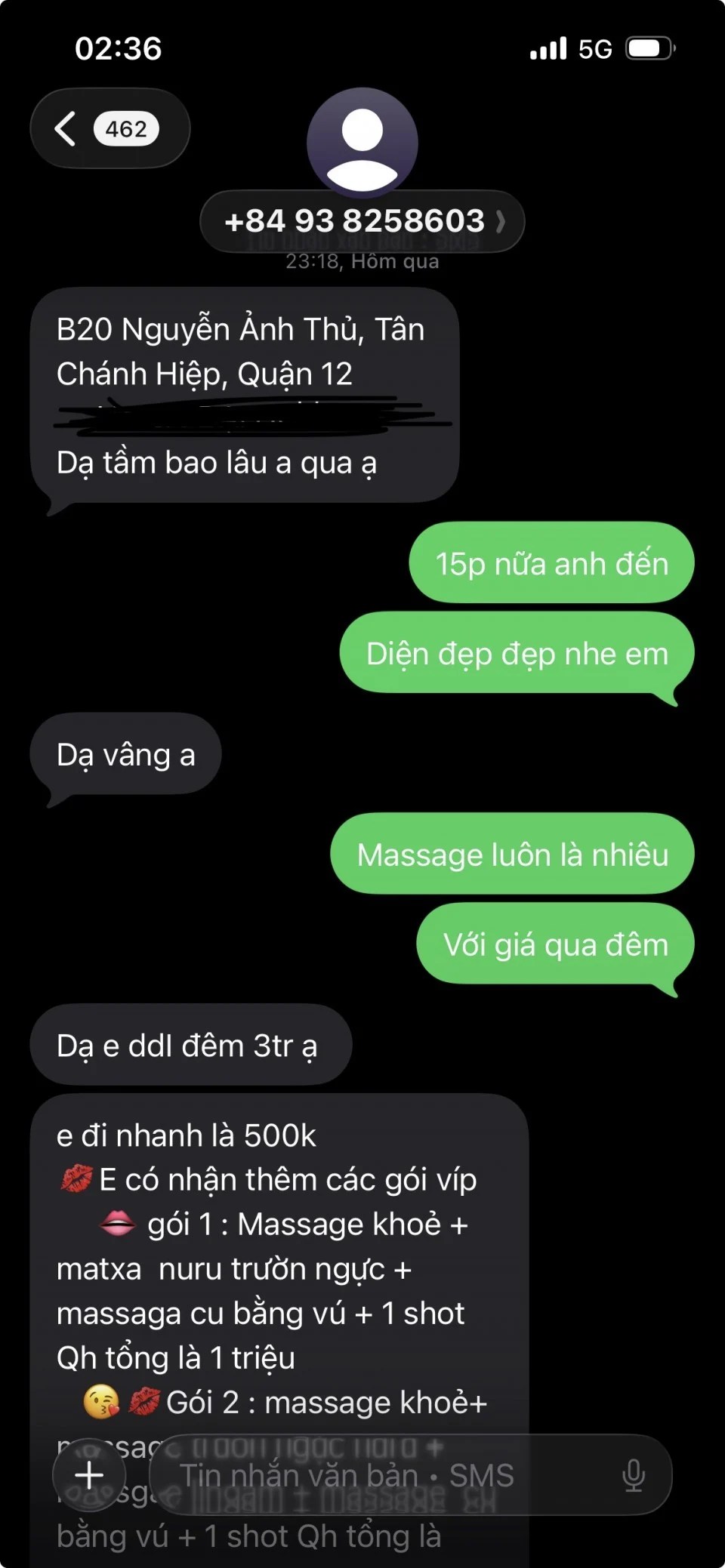Open contact details for +84 93 8258603
Viewport: 725px width, 1568px height.
tap(362, 222)
